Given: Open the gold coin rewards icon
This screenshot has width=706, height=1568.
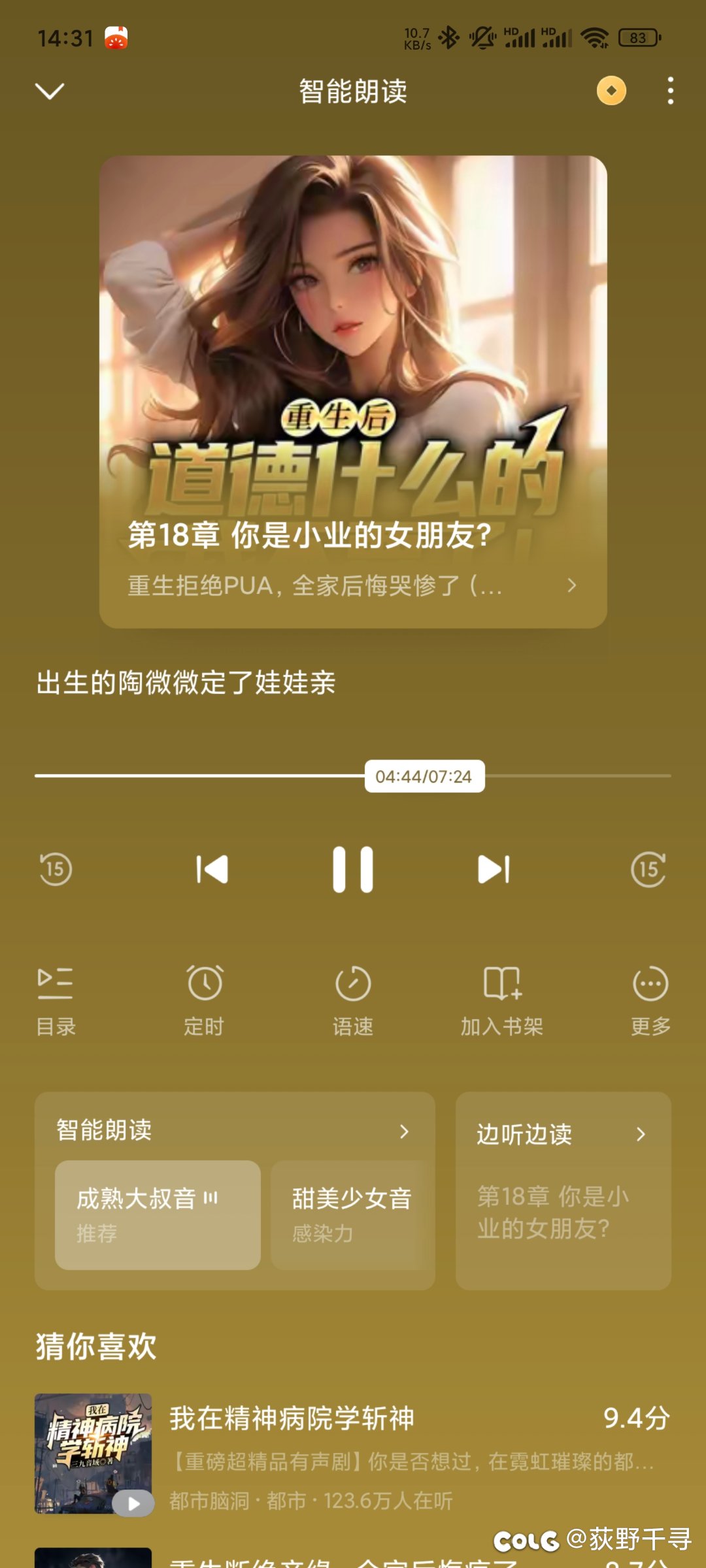Looking at the screenshot, I should pyautogui.click(x=611, y=91).
